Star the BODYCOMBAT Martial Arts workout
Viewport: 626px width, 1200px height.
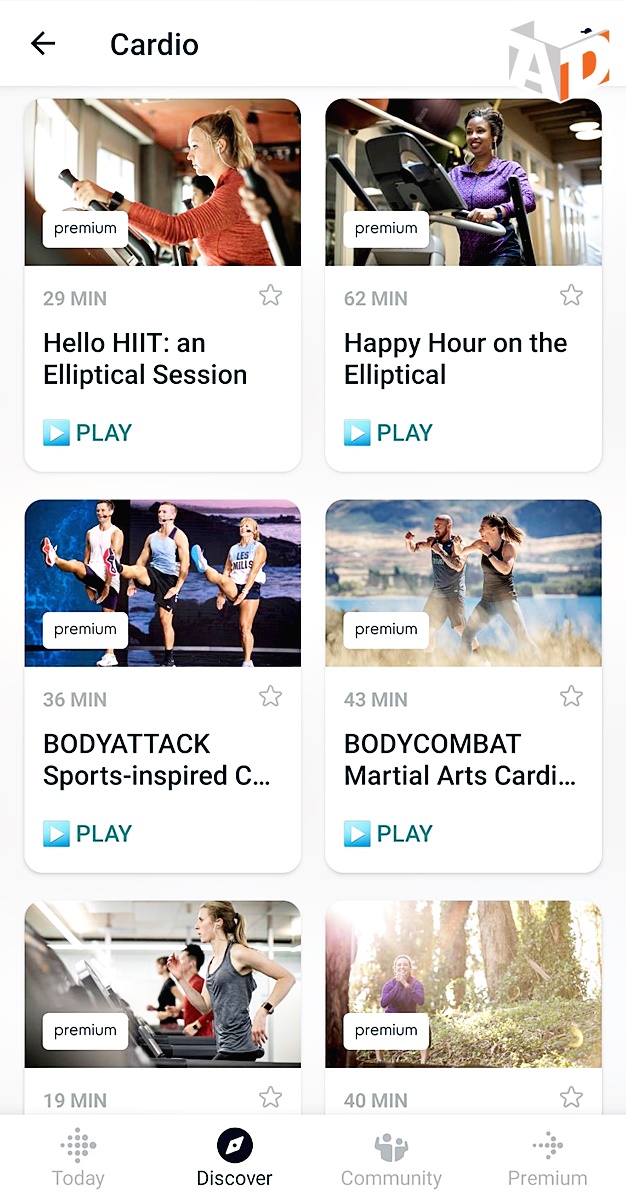click(x=571, y=696)
